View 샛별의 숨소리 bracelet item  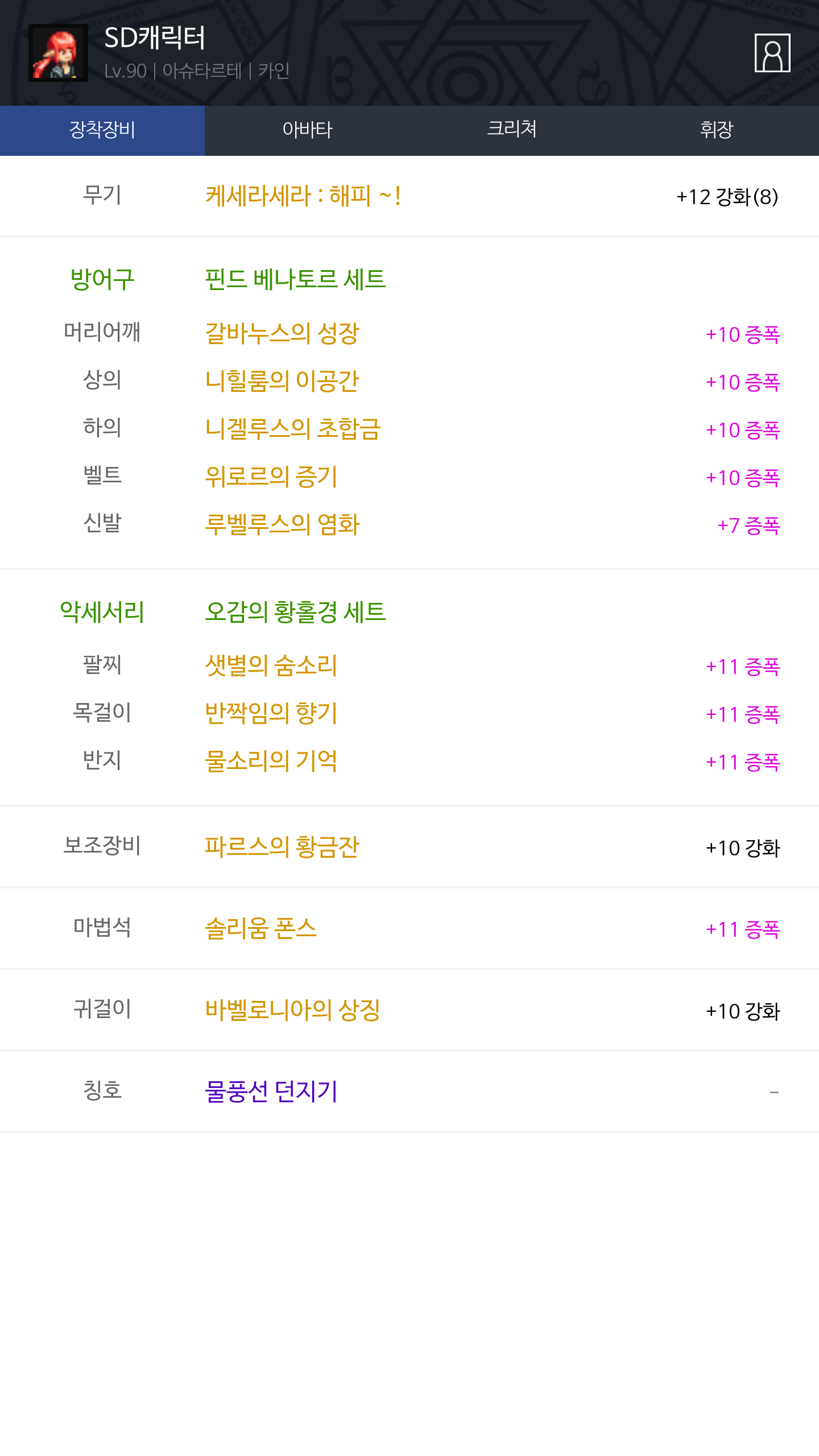click(x=271, y=666)
